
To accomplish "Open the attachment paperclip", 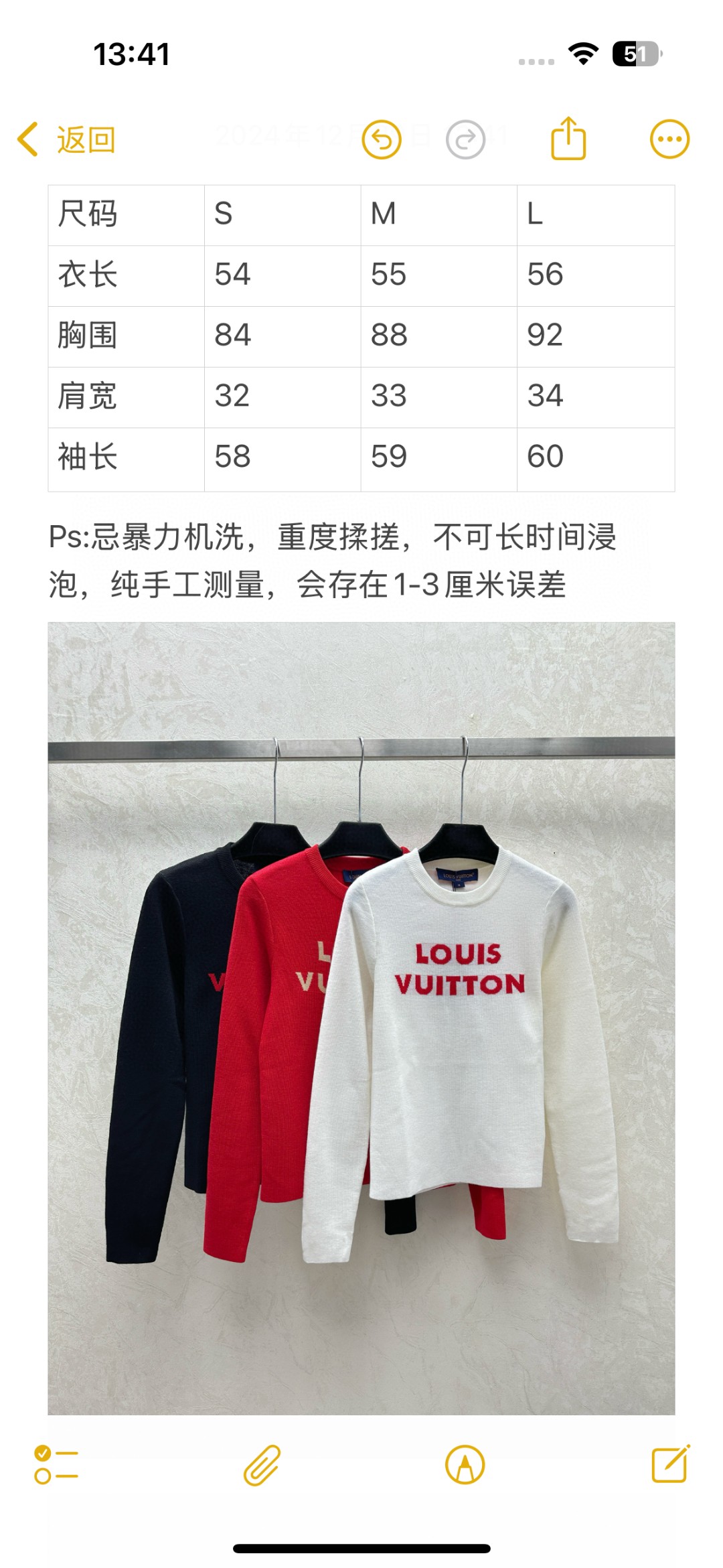I will coord(262,1466).
